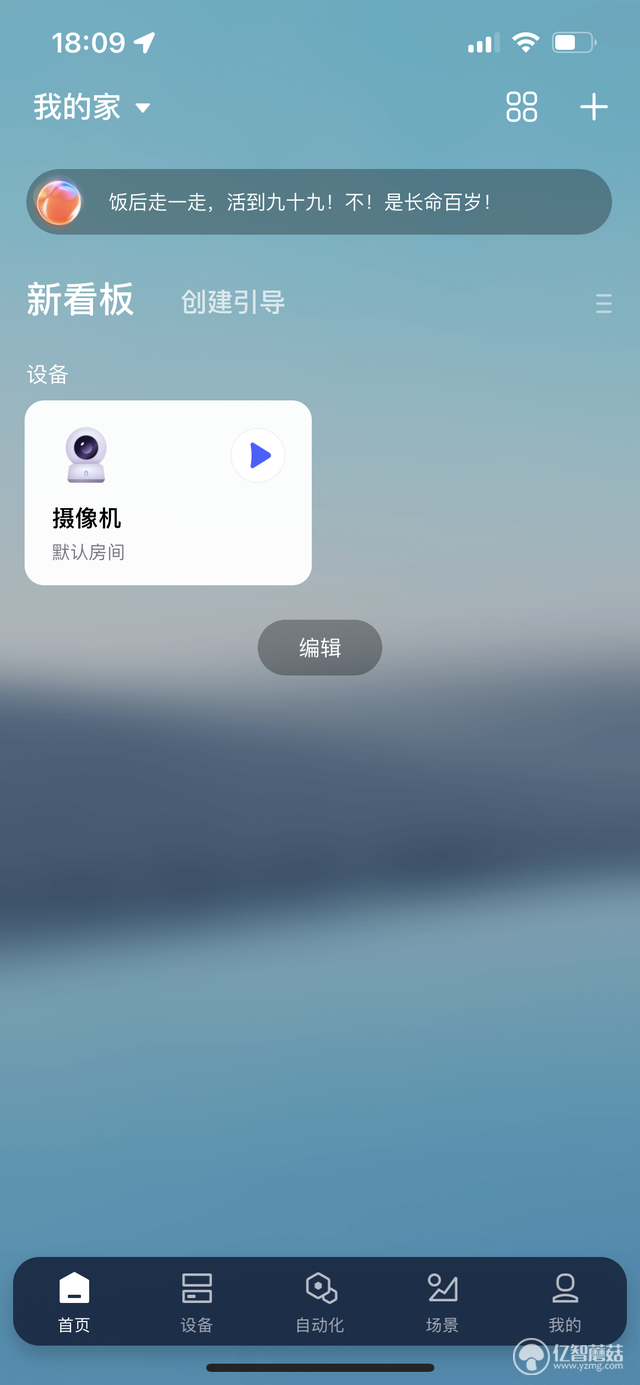Screen dimensions: 640x1385
Task: Select the 新看板 tab
Action: coord(80,300)
